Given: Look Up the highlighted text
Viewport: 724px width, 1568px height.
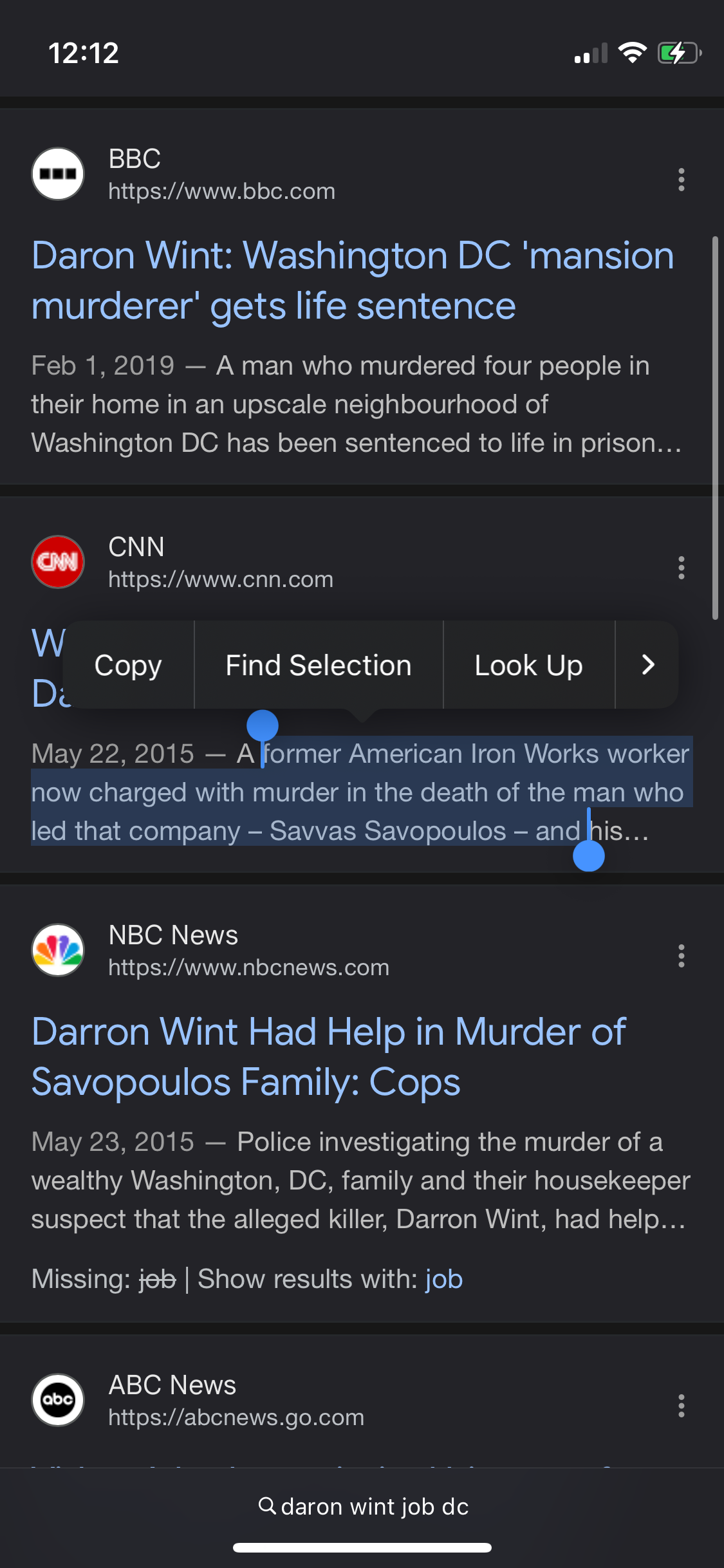Looking at the screenshot, I should 528,665.
